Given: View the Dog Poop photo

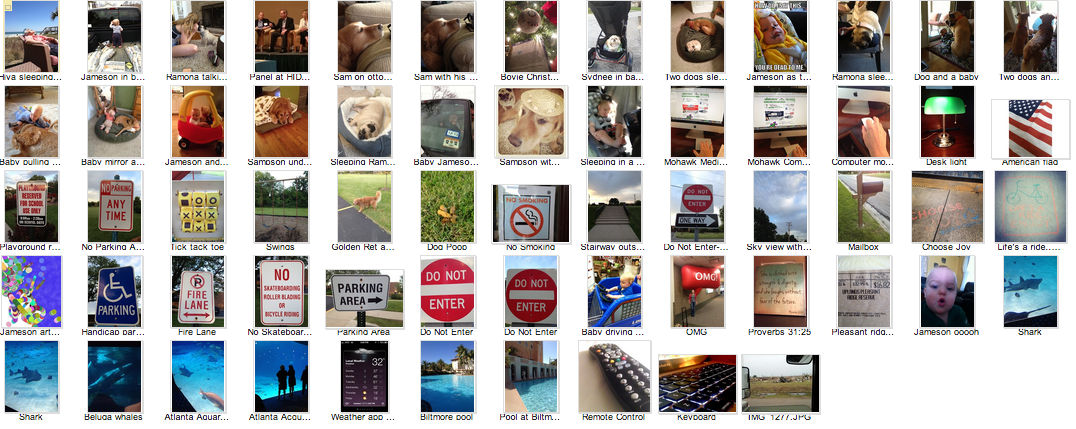Looking at the screenshot, I should pyautogui.click(x=447, y=206).
